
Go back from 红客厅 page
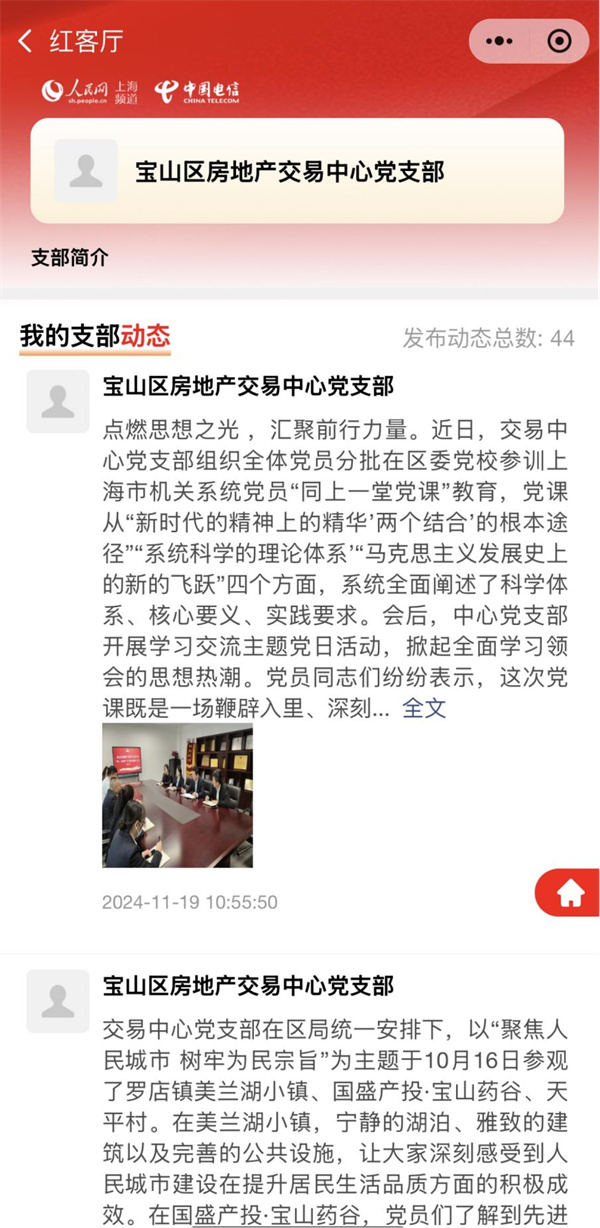pyautogui.click(x=26, y=41)
